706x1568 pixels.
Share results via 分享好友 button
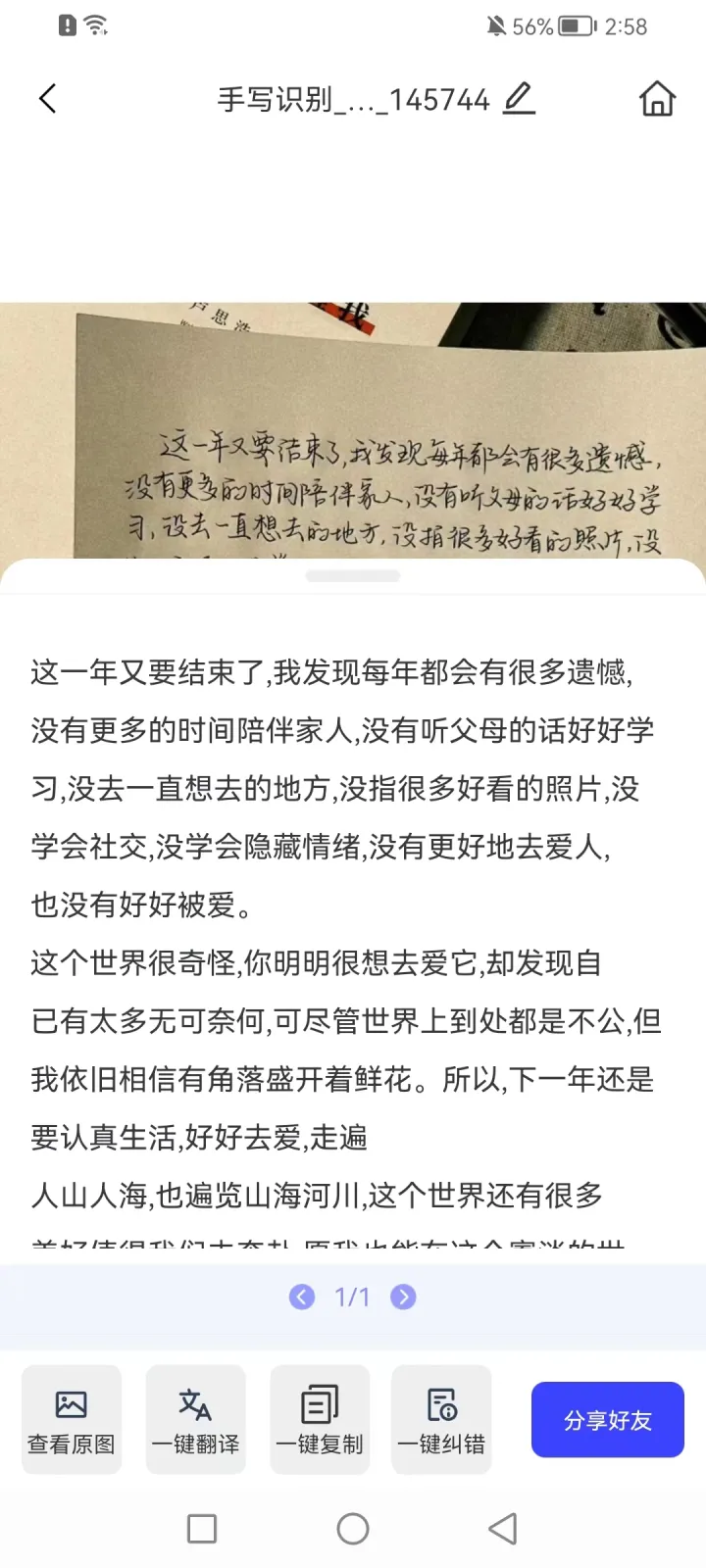click(x=608, y=1420)
